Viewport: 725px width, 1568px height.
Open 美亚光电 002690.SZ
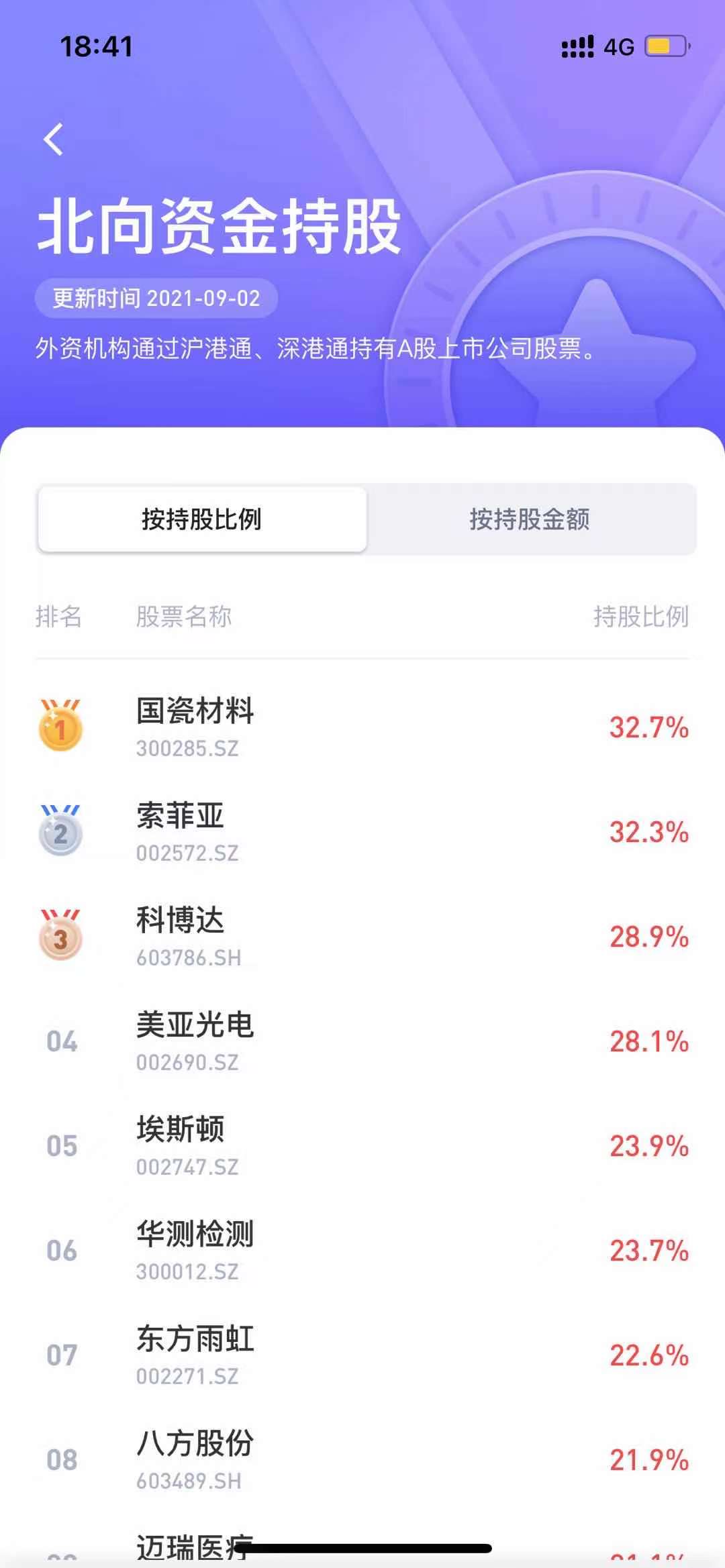(x=362, y=1041)
